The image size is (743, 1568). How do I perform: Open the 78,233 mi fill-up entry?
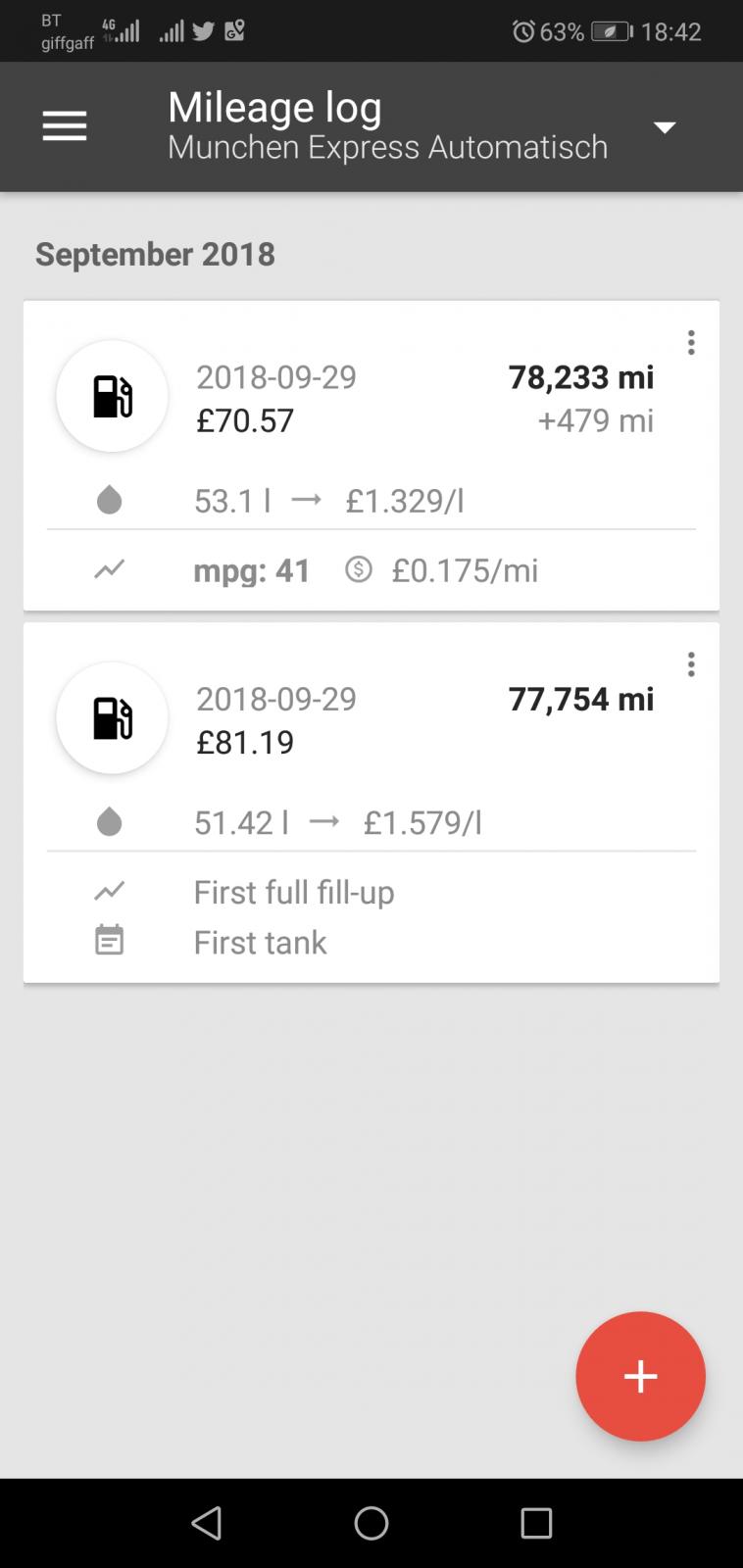click(371, 456)
